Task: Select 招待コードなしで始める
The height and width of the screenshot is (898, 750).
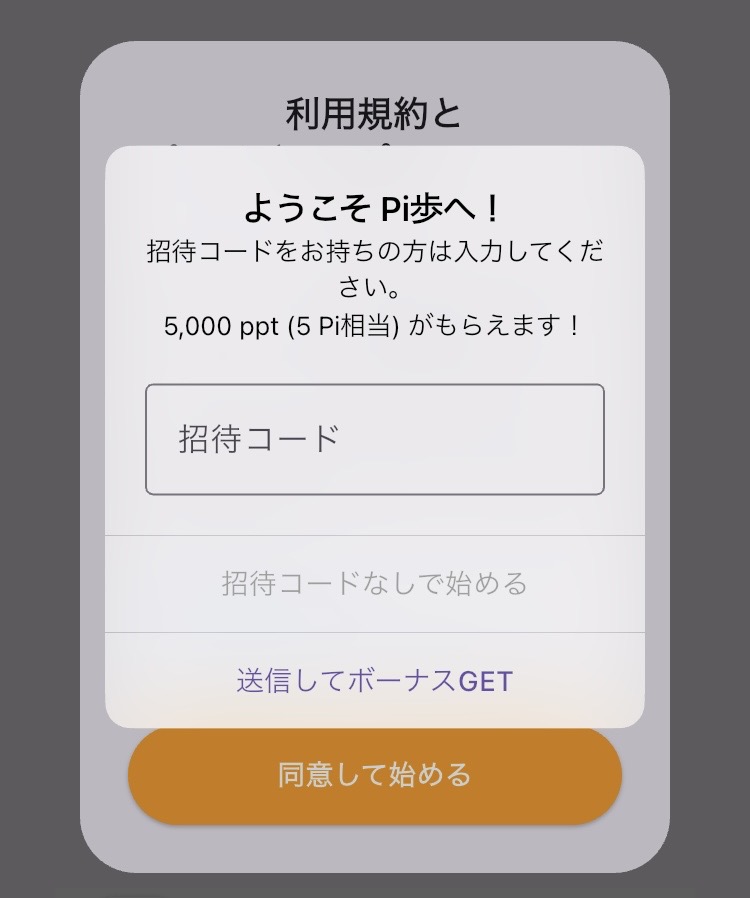Action: click(x=374, y=583)
